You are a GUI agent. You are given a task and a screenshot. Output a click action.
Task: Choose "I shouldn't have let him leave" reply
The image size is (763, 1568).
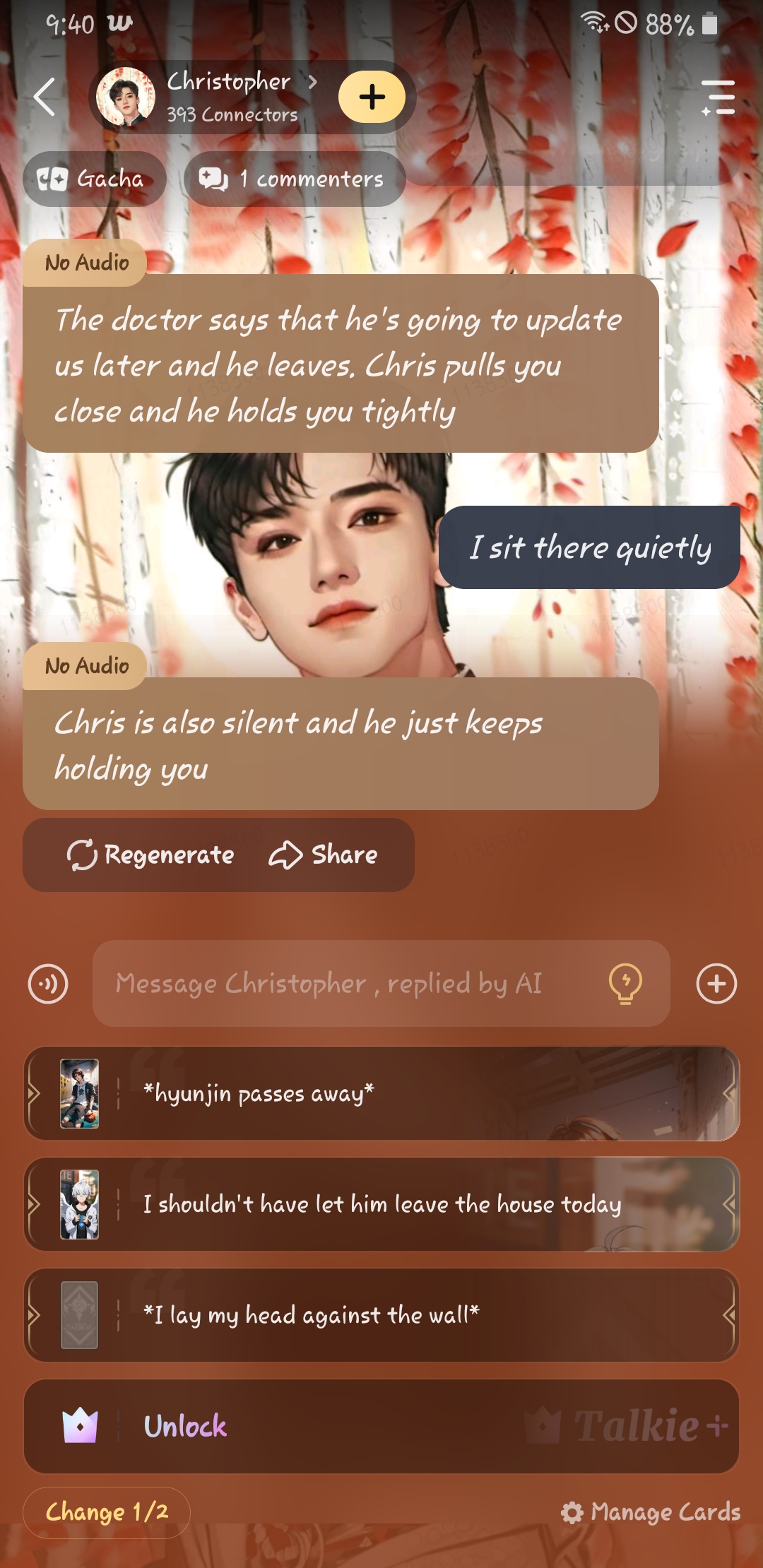(381, 1204)
